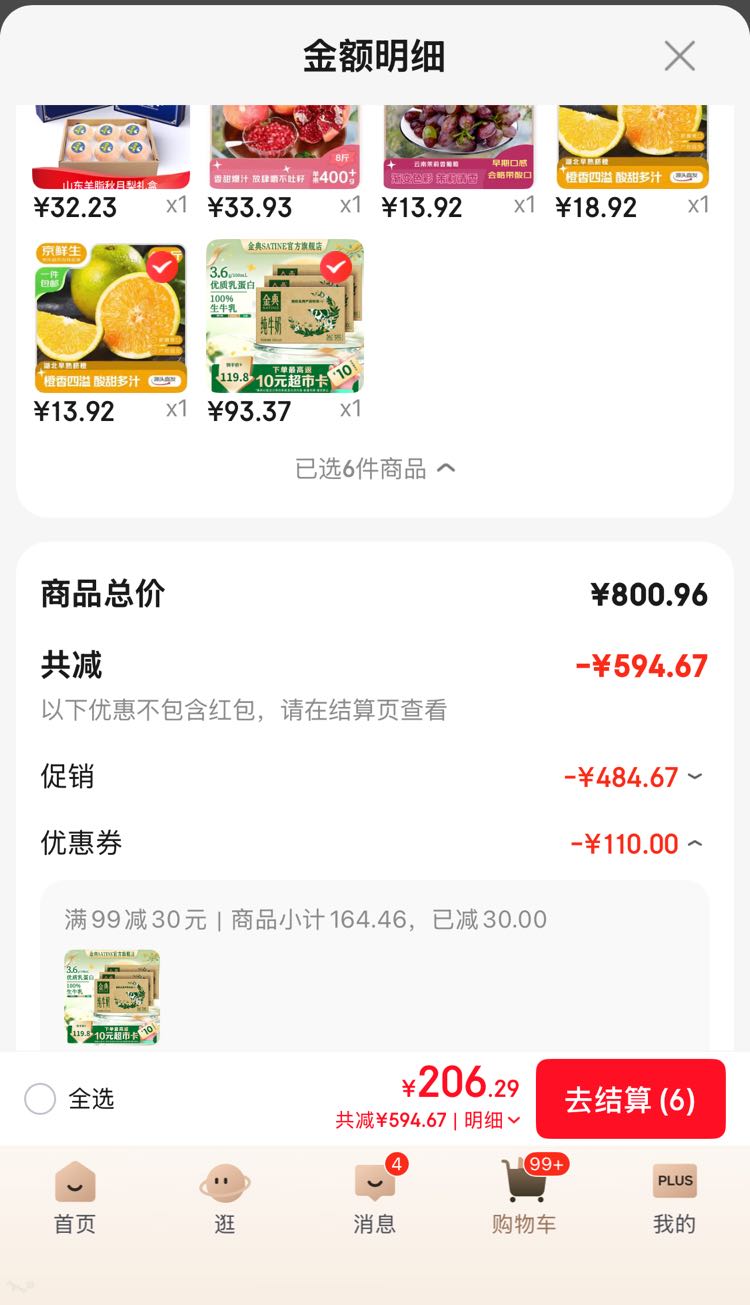
Task: Open the ¥93.37 milk product thumbnail
Action: pos(285,316)
